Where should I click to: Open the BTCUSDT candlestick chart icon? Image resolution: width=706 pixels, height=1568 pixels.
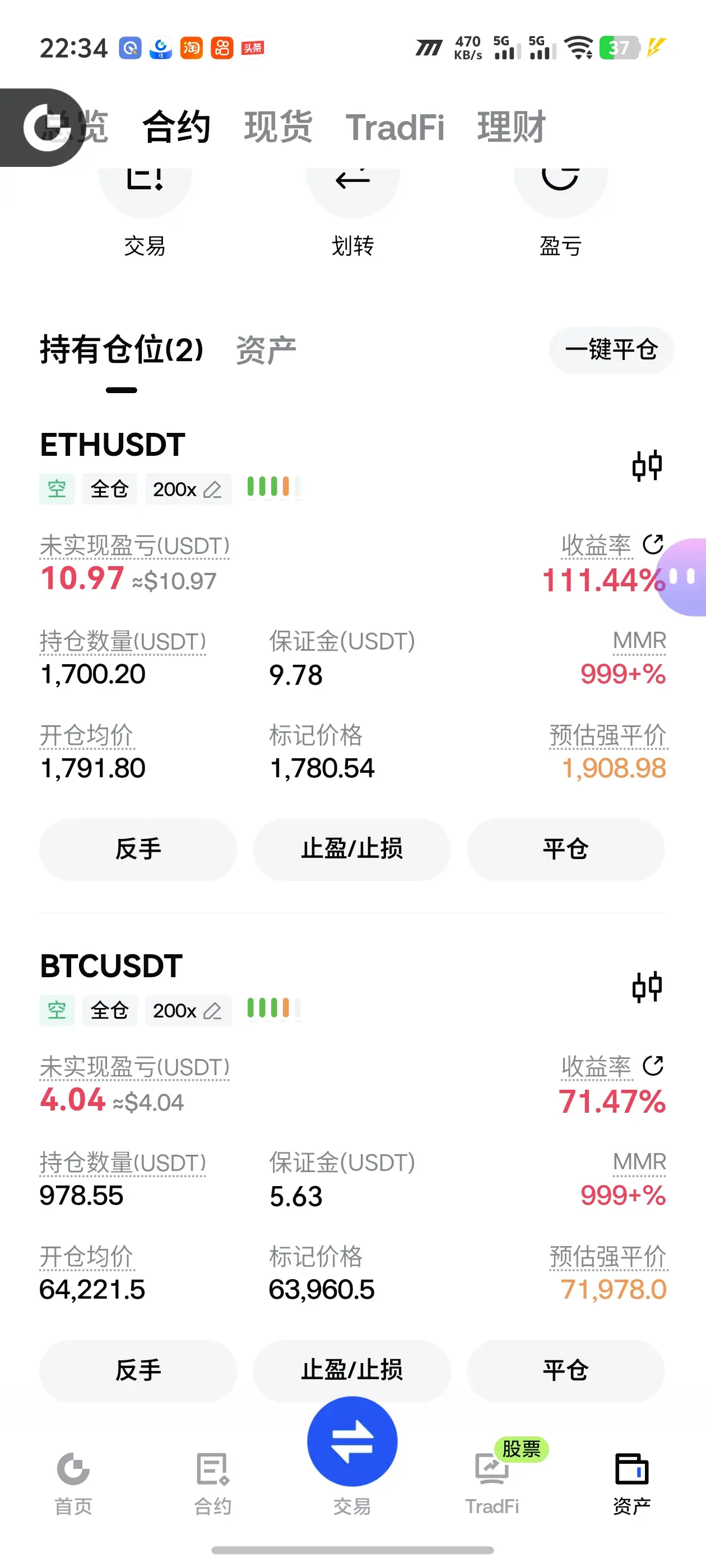[x=647, y=987]
